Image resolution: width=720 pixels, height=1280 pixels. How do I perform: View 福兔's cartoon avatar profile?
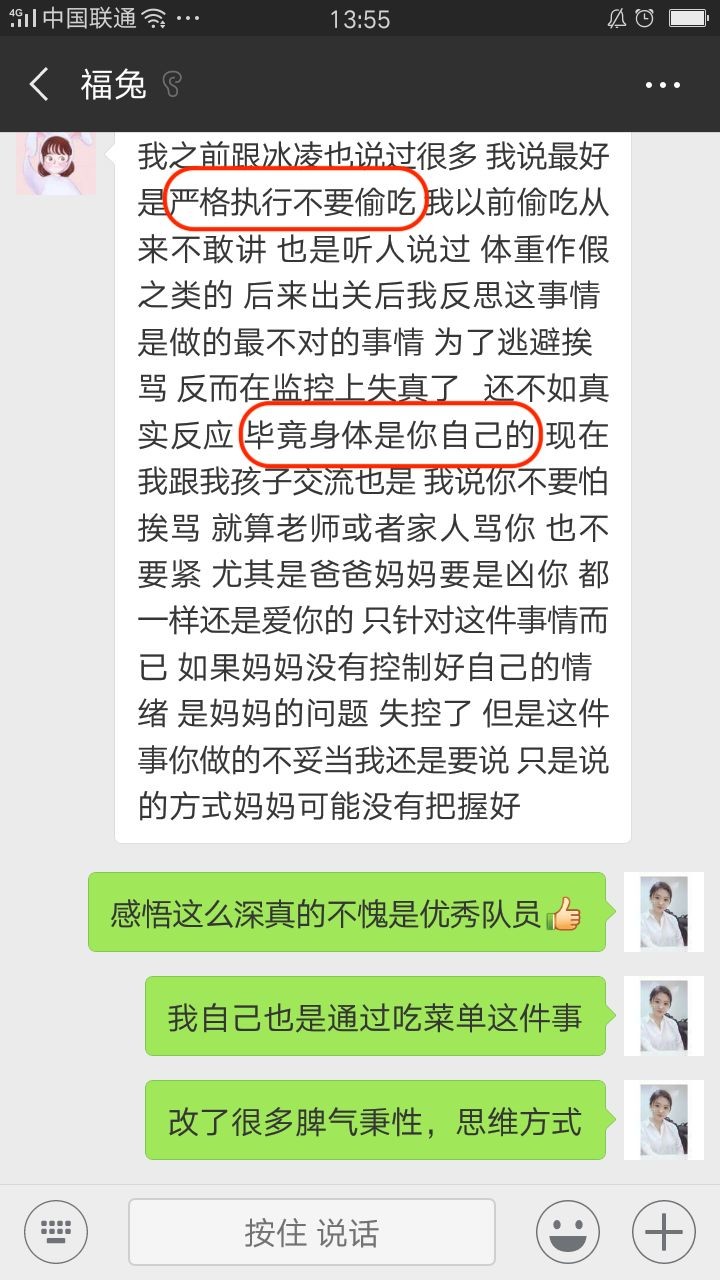[55, 162]
